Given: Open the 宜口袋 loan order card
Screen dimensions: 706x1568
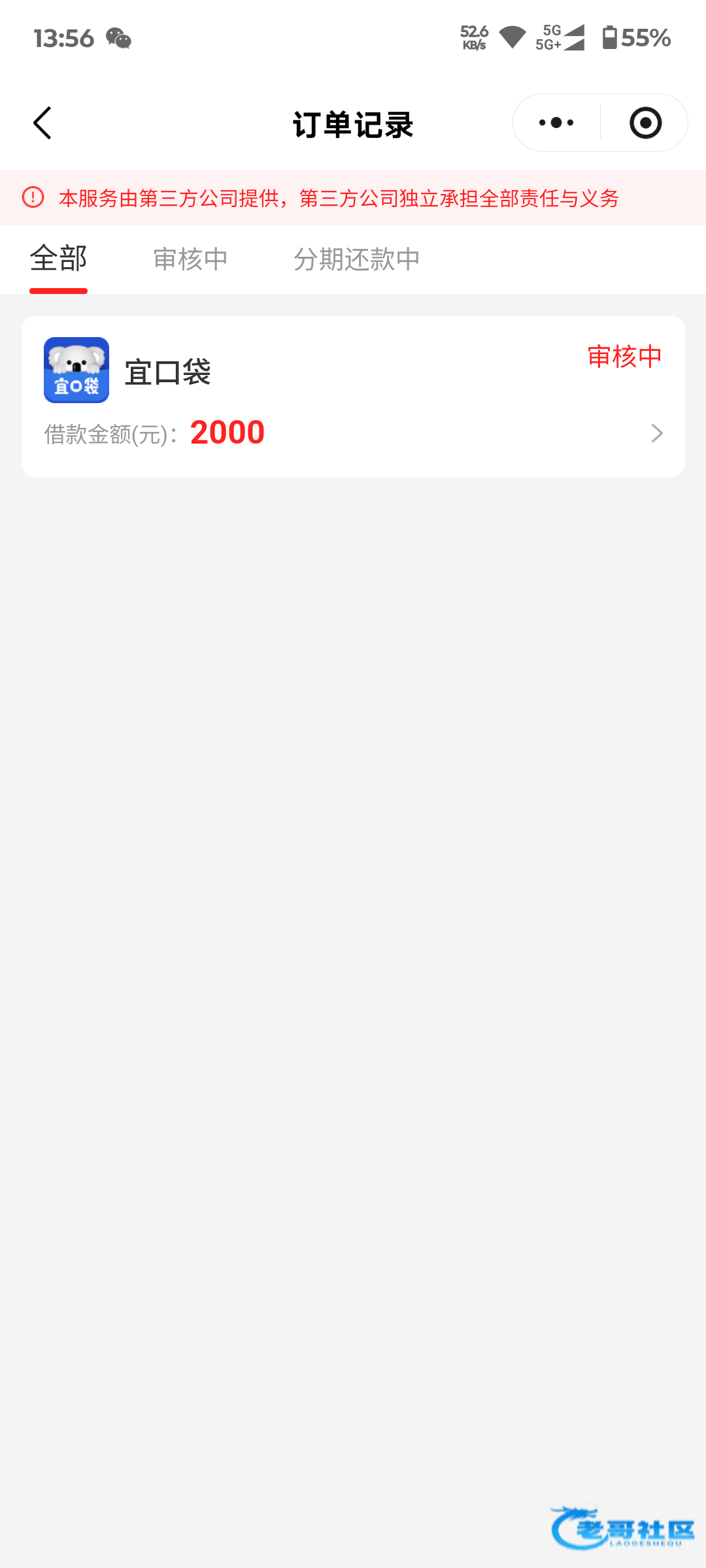Looking at the screenshot, I should pos(353,397).
